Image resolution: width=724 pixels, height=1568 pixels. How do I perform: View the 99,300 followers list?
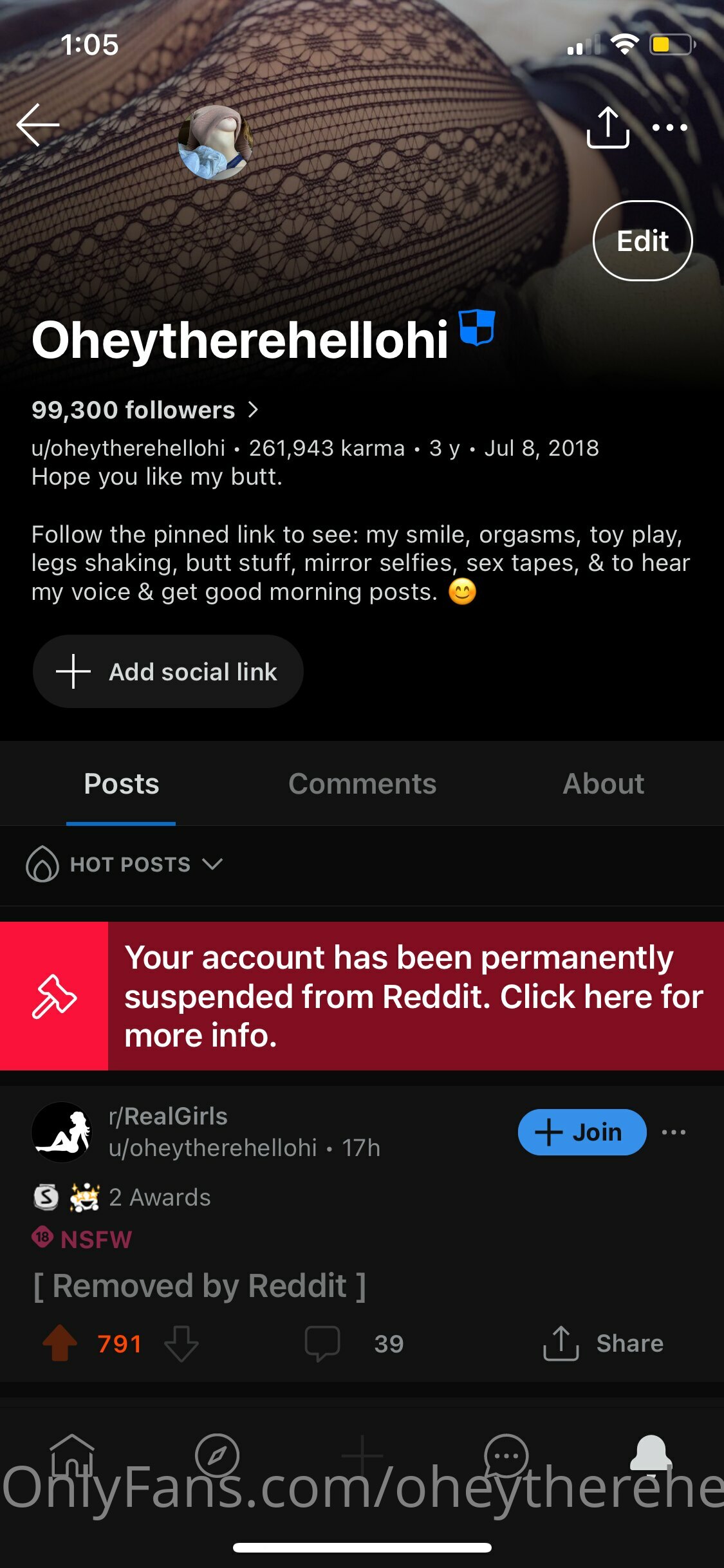(x=145, y=410)
